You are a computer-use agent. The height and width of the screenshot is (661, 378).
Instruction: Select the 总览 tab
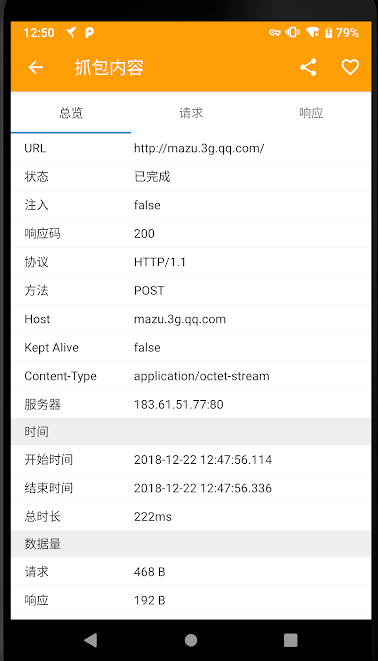pyautogui.click(x=71, y=113)
